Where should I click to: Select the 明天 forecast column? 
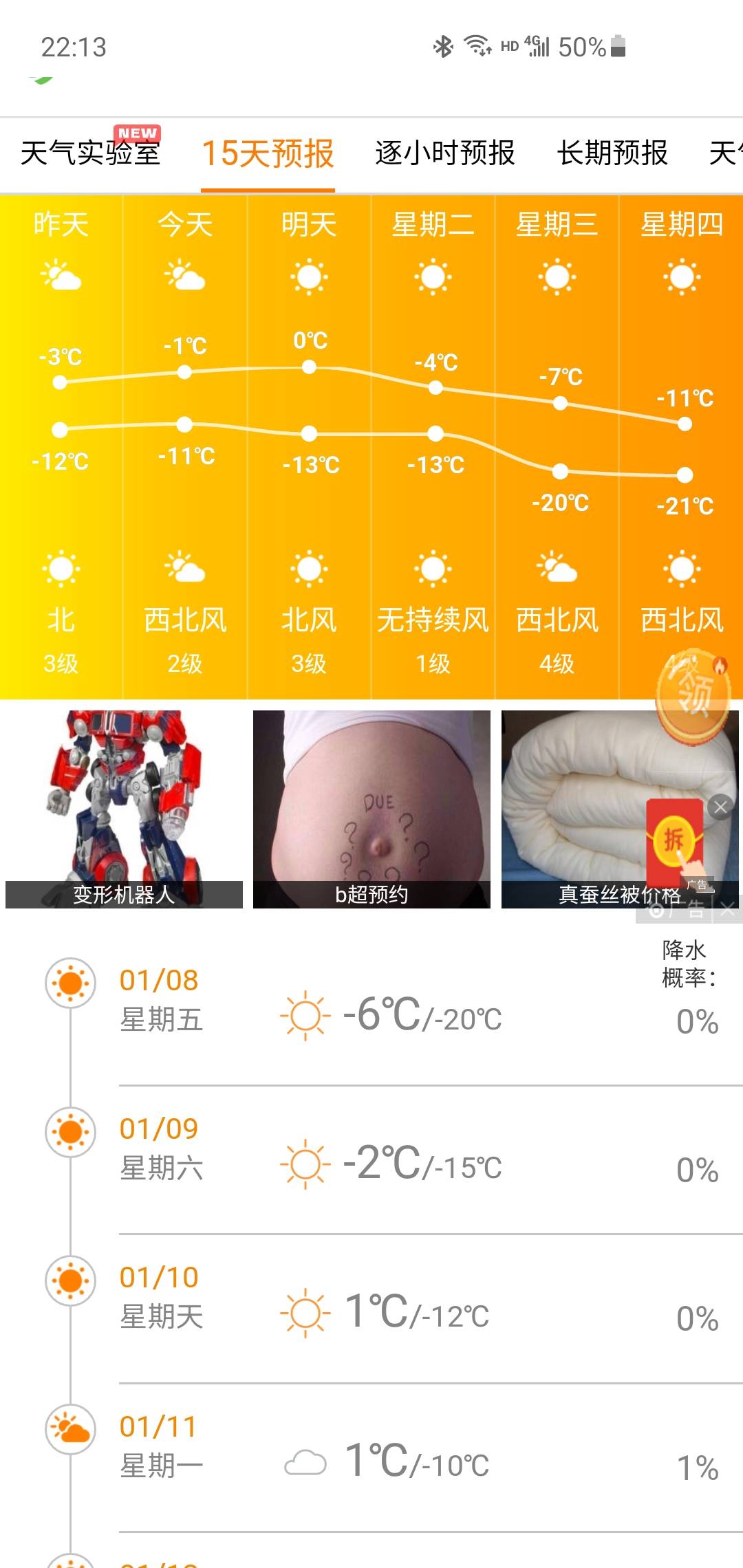(x=309, y=447)
